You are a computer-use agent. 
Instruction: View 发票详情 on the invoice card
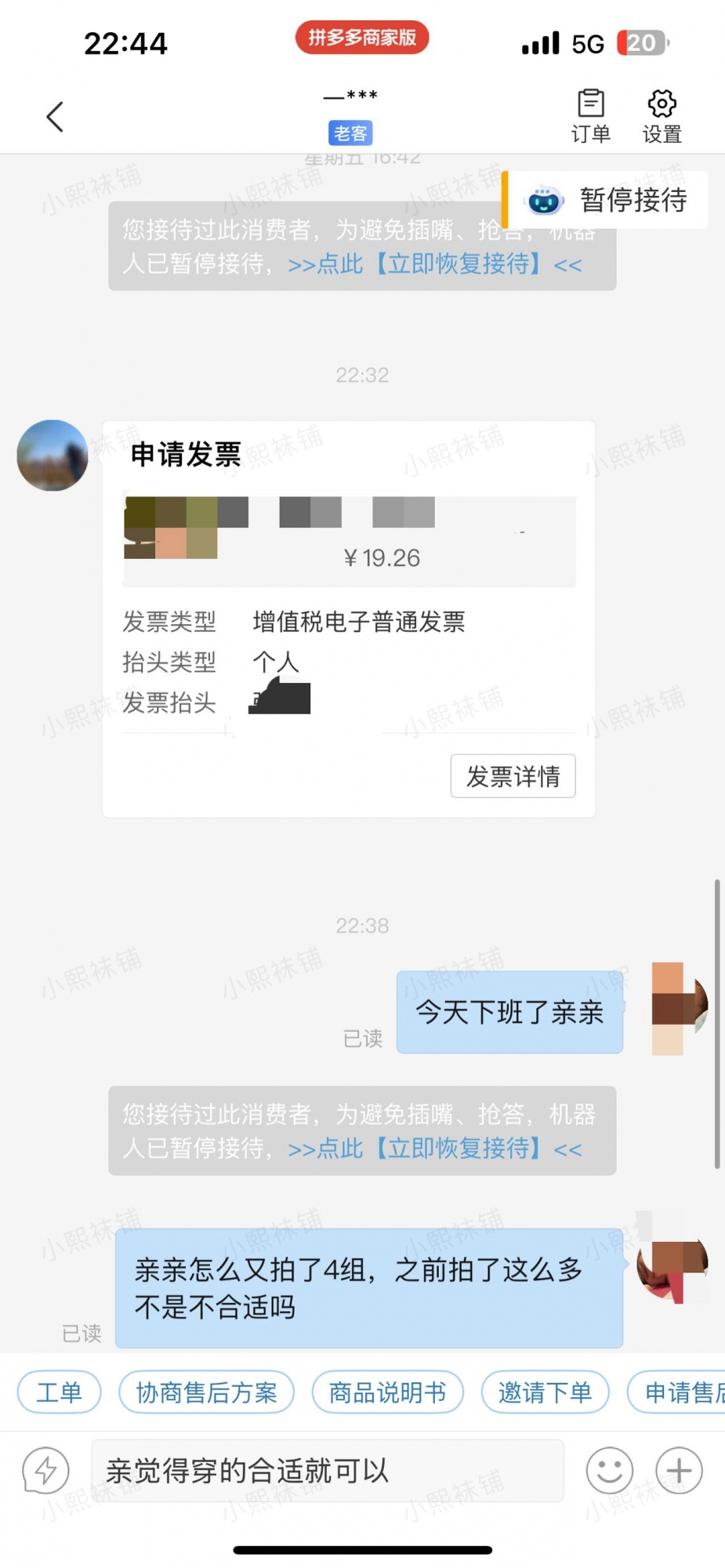513,776
